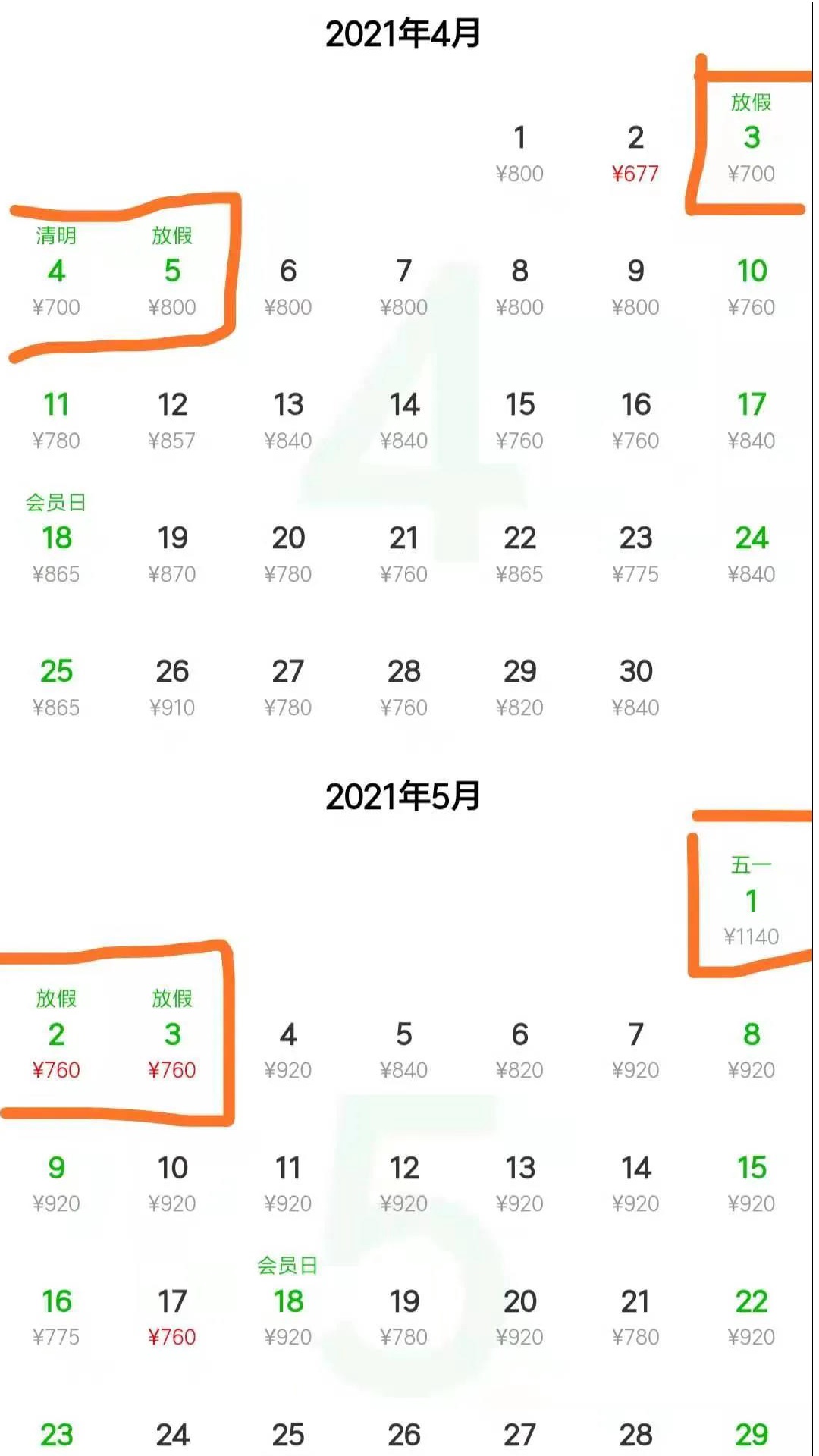Pick April 23 priced ¥775
This screenshot has width=819, height=1456.
click(x=635, y=554)
